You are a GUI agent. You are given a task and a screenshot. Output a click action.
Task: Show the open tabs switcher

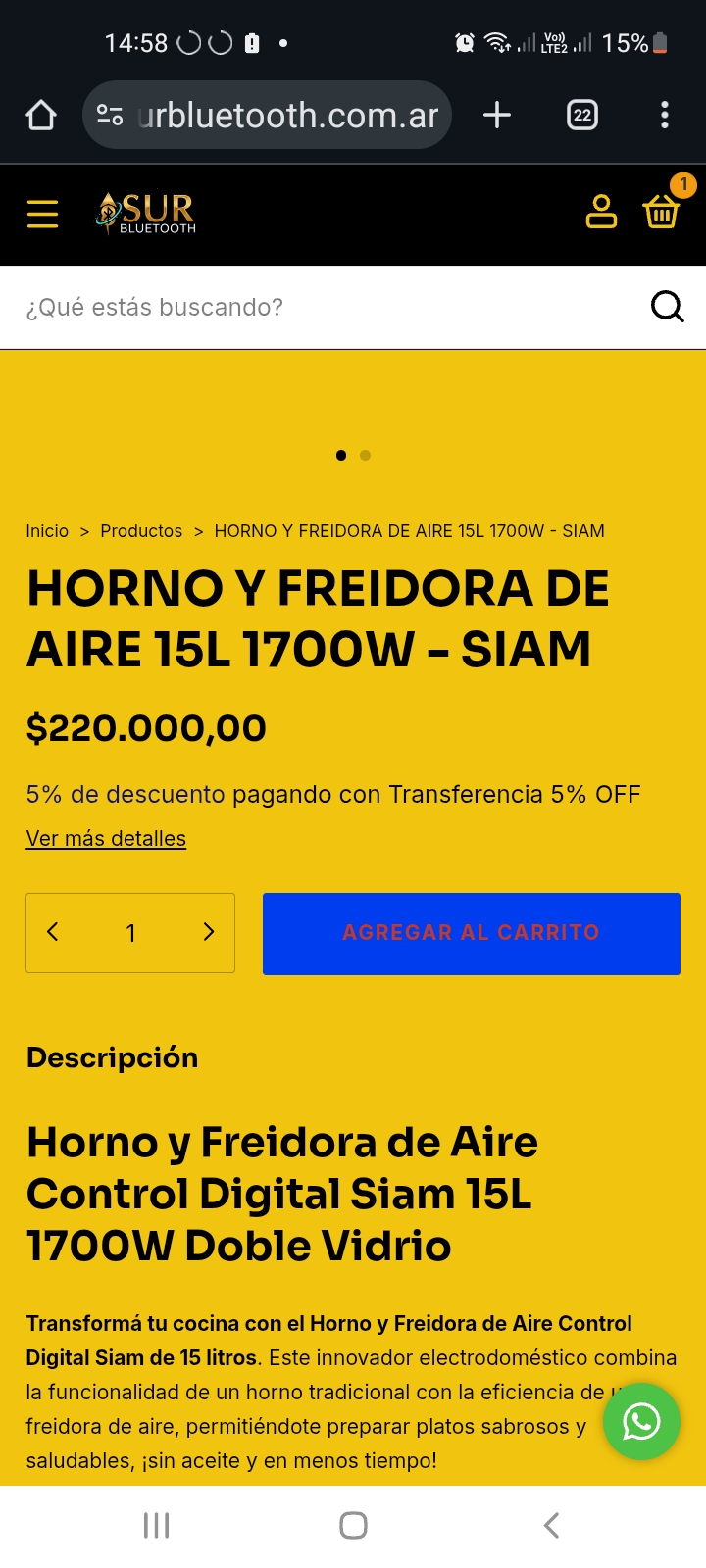coord(582,116)
